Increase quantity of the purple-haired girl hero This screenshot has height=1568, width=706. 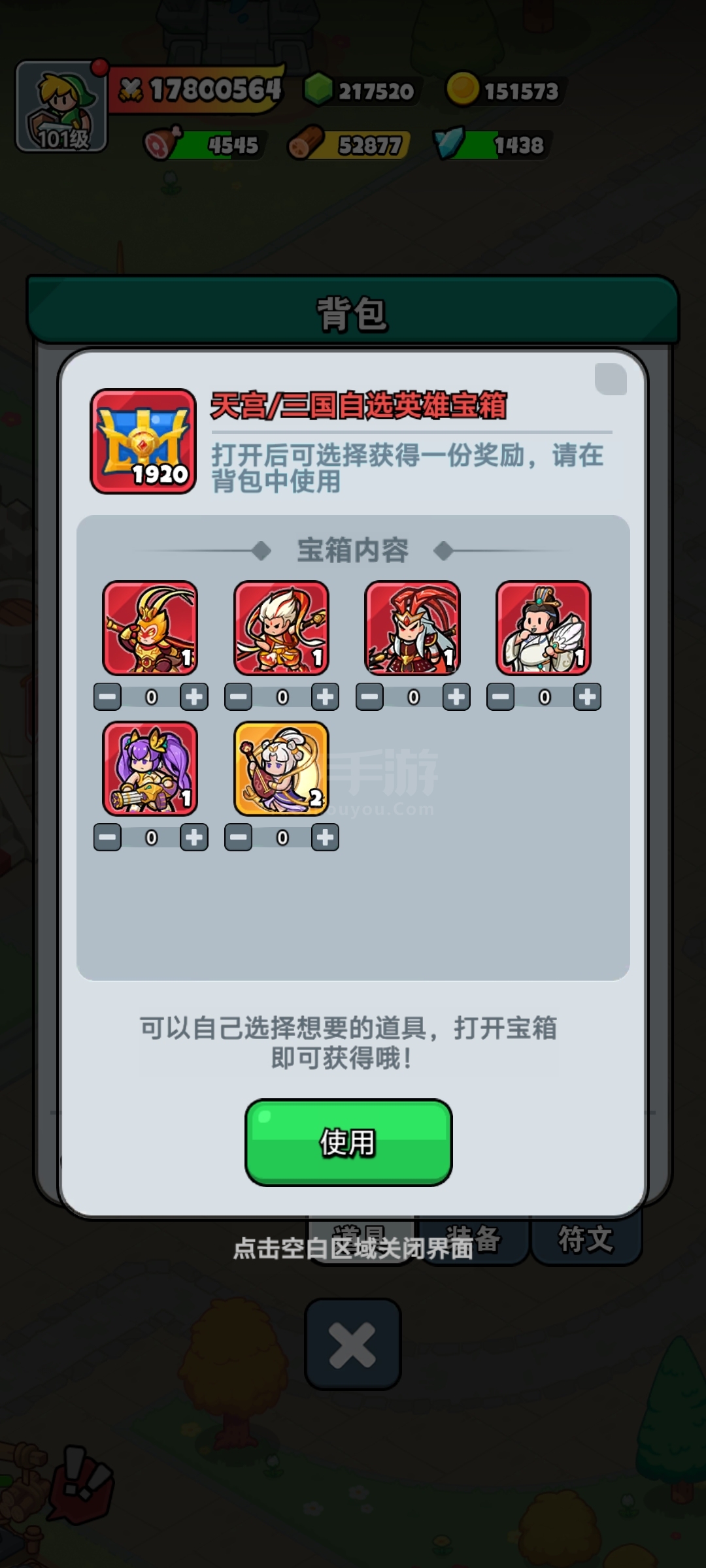click(x=194, y=838)
